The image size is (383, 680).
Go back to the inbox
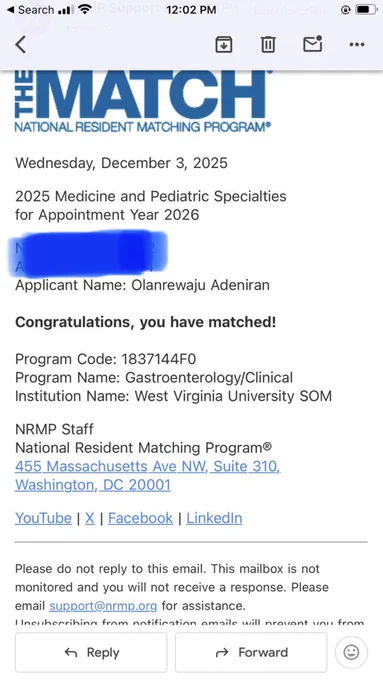(20, 45)
